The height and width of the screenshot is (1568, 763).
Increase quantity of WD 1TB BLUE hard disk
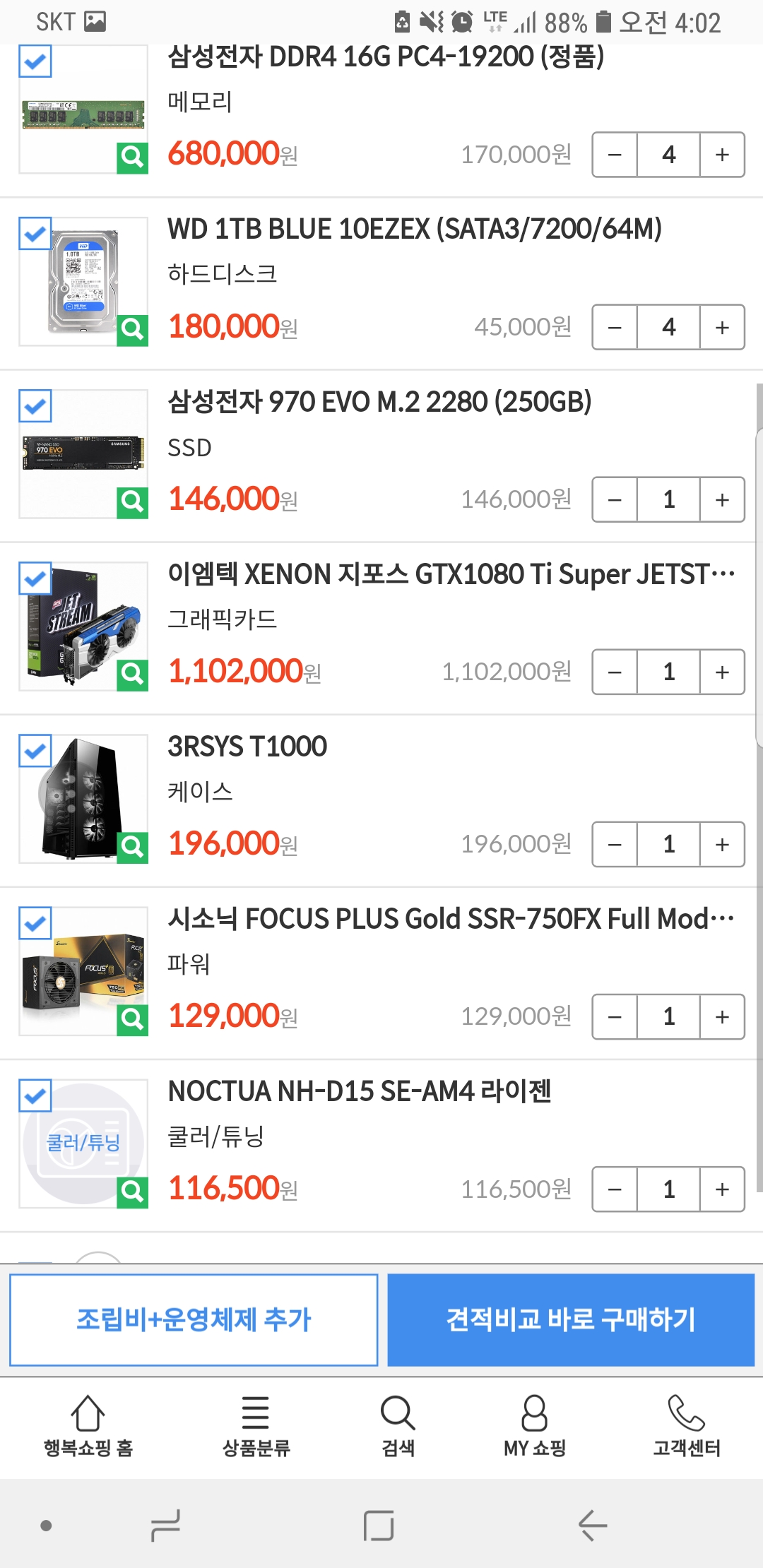[722, 327]
